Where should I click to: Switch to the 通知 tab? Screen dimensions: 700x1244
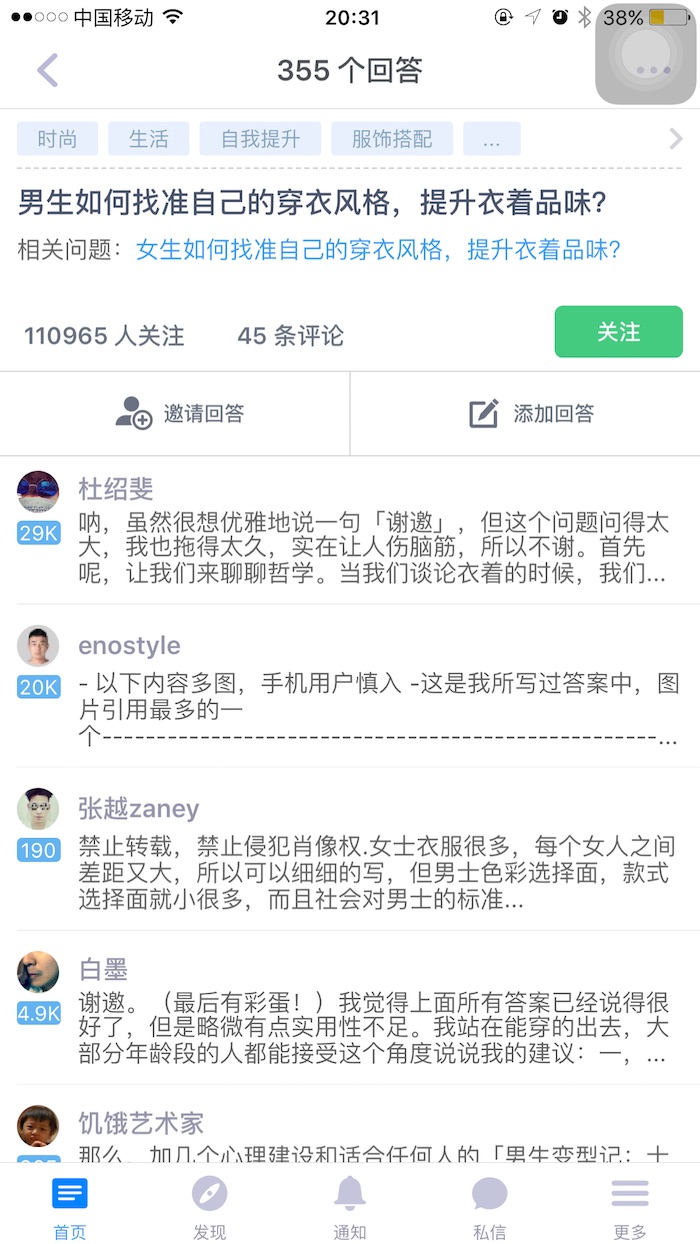(x=350, y=1205)
